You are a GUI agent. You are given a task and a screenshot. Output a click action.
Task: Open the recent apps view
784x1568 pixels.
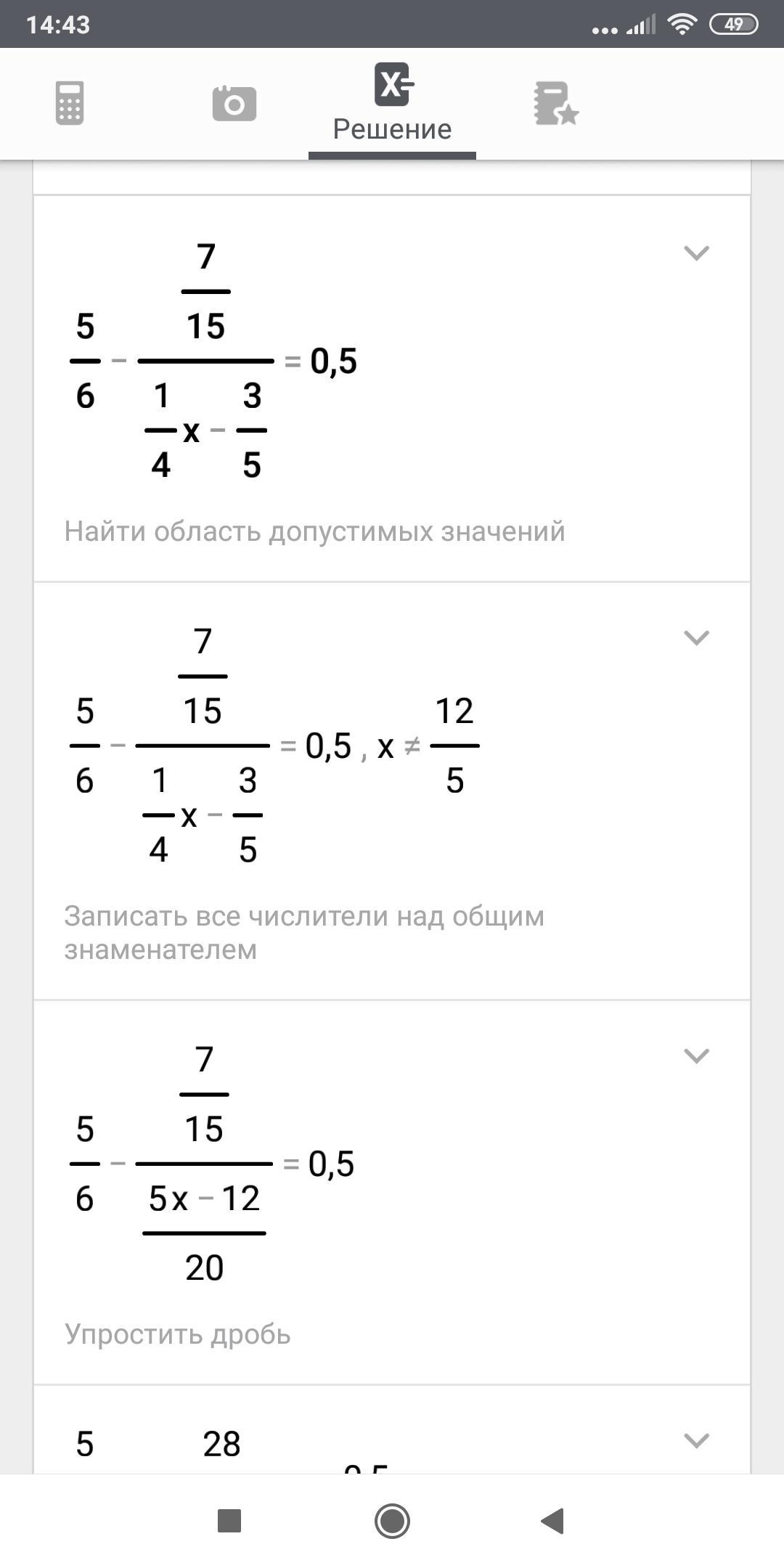coord(229,1521)
